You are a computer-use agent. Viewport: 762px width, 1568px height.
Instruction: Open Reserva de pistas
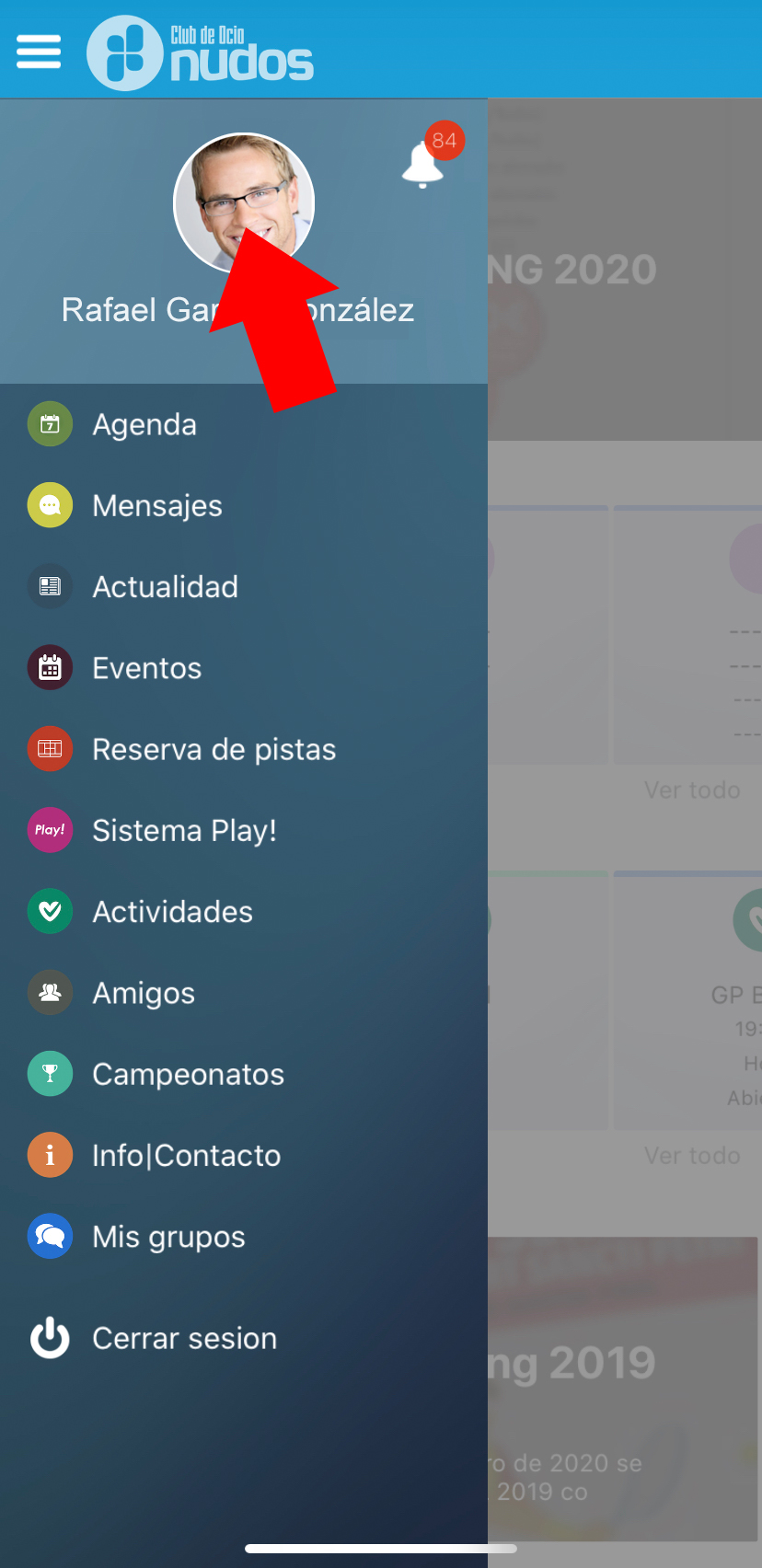click(244, 749)
